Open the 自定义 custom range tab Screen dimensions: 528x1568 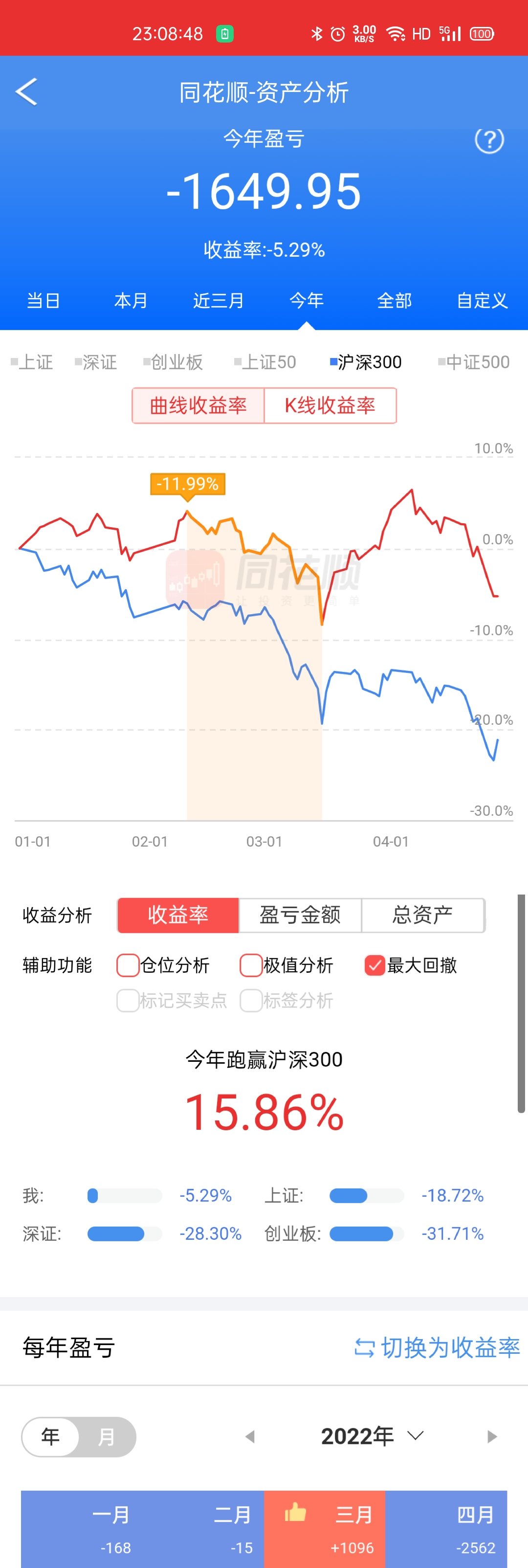point(482,301)
